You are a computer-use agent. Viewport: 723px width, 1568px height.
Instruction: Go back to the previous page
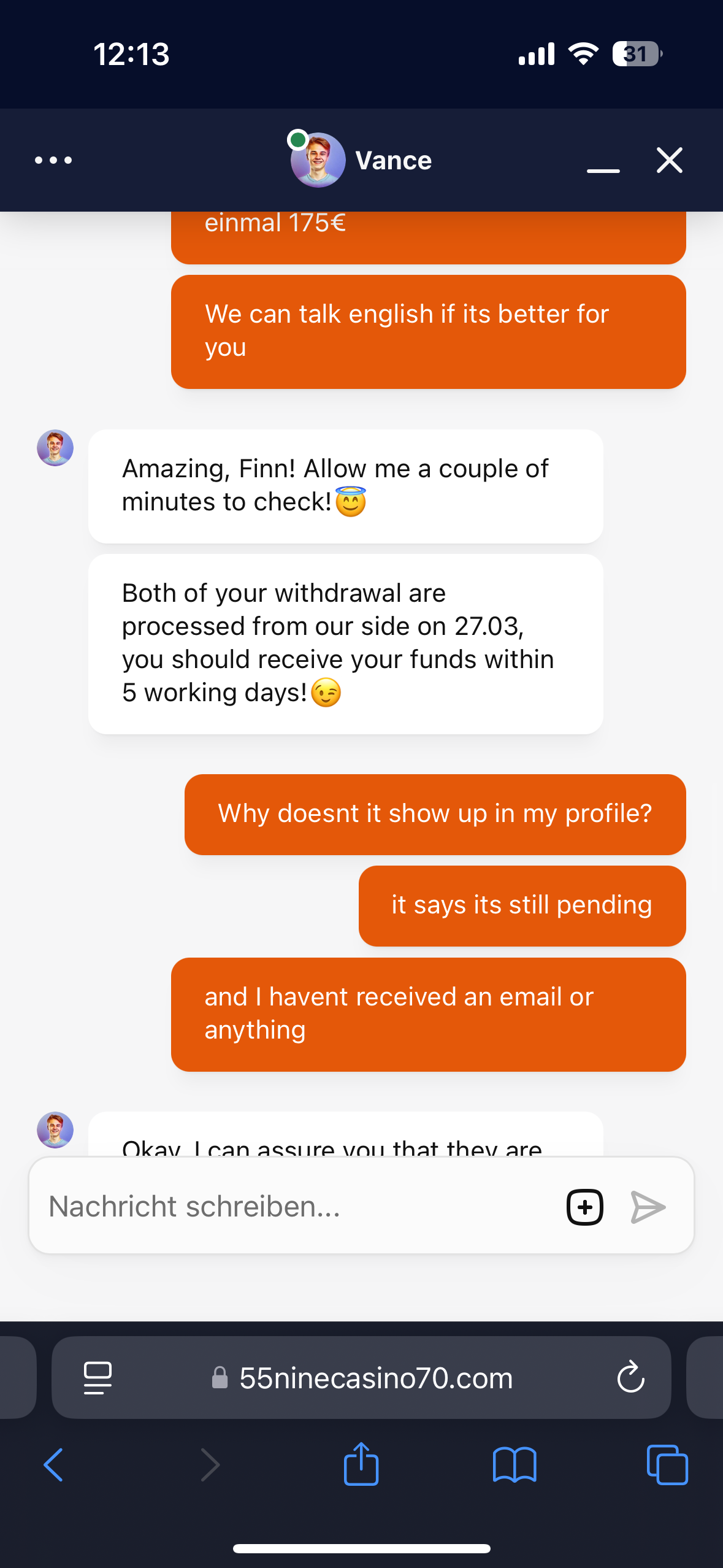click(54, 1465)
